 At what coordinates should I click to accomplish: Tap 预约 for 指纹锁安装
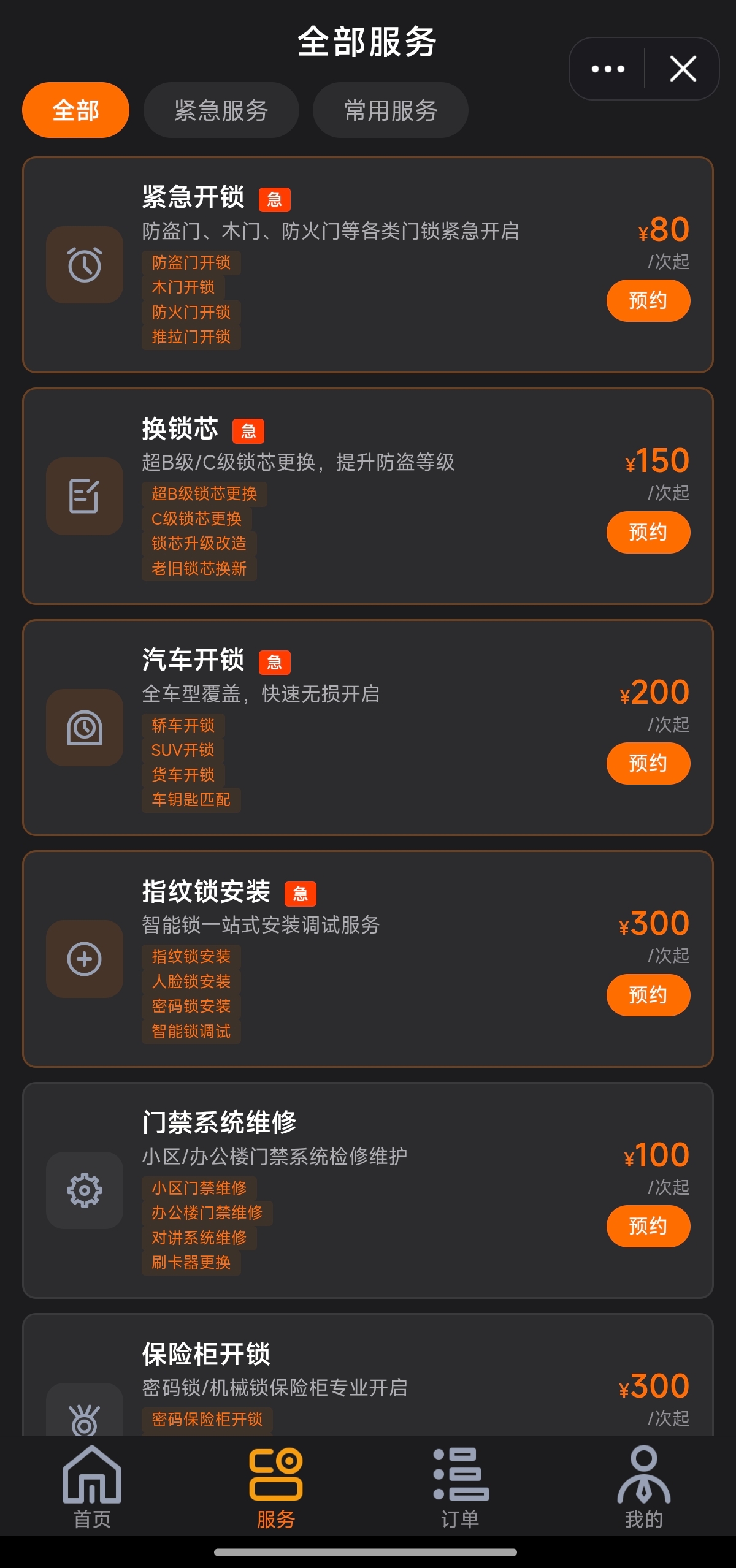648,995
